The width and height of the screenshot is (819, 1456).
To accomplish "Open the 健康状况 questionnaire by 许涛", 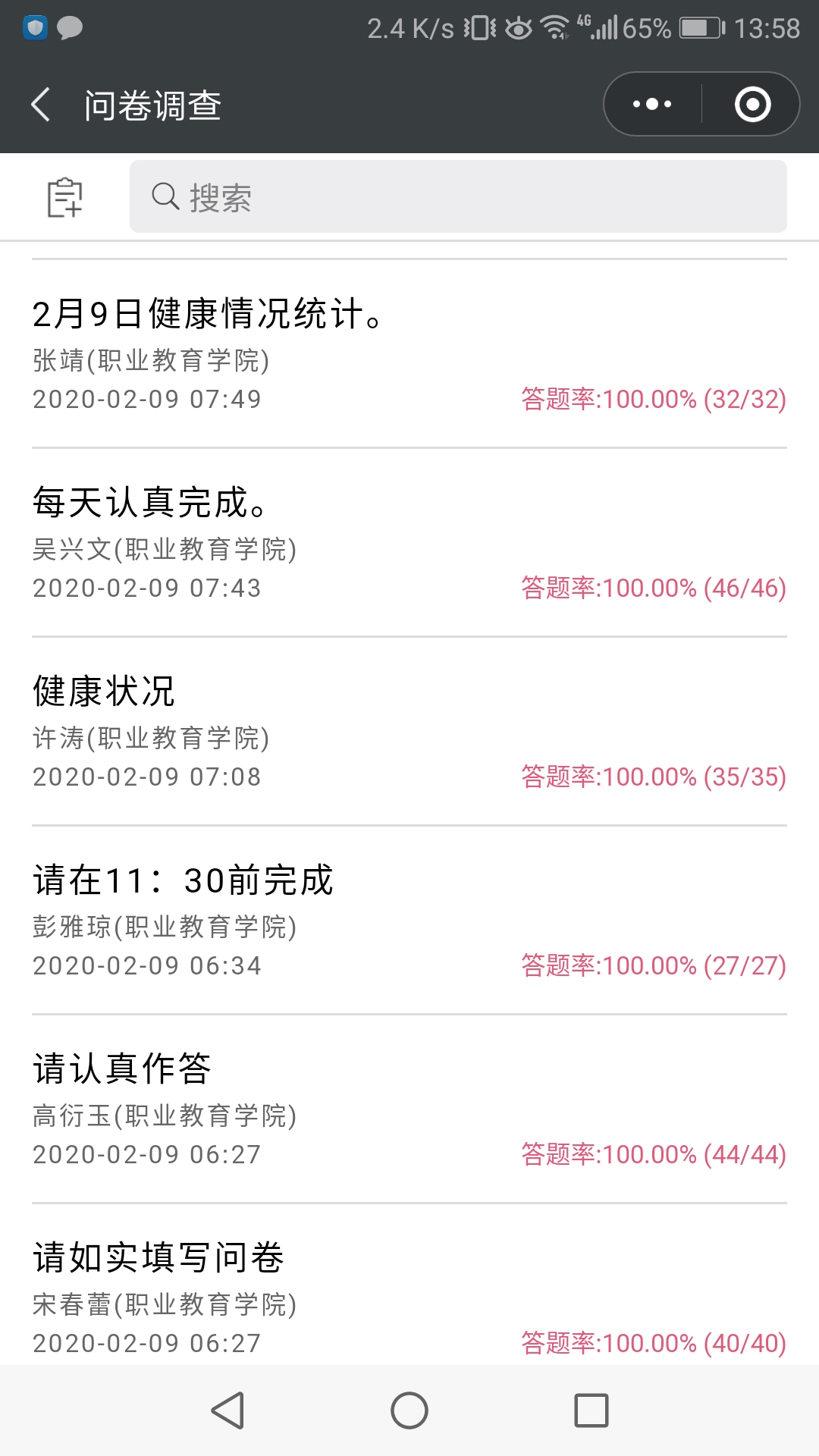I will point(409,731).
